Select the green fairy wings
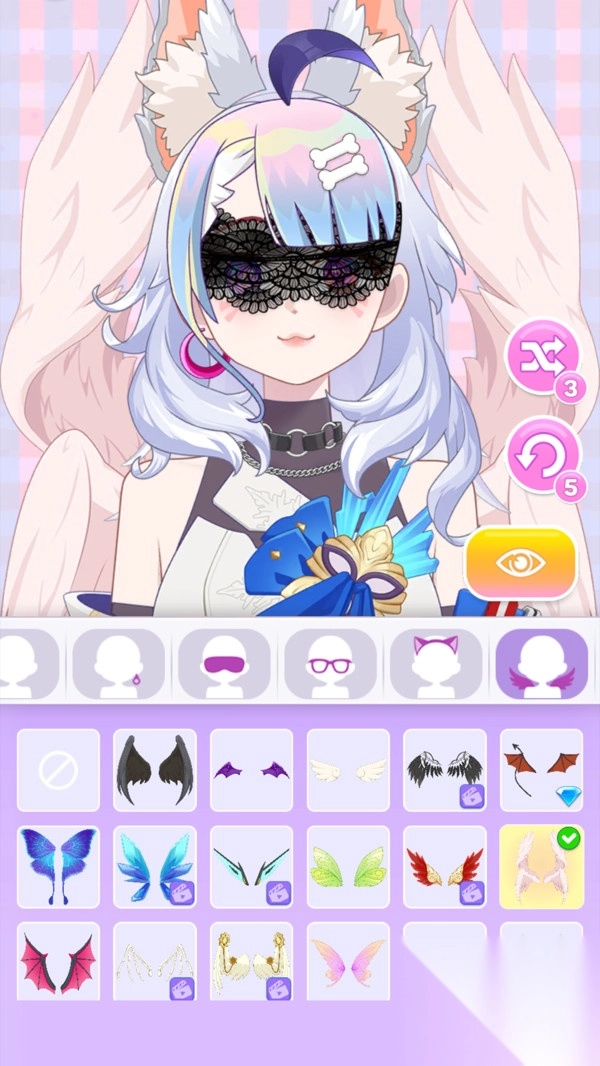Screen dimensions: 600x1066 point(347,866)
